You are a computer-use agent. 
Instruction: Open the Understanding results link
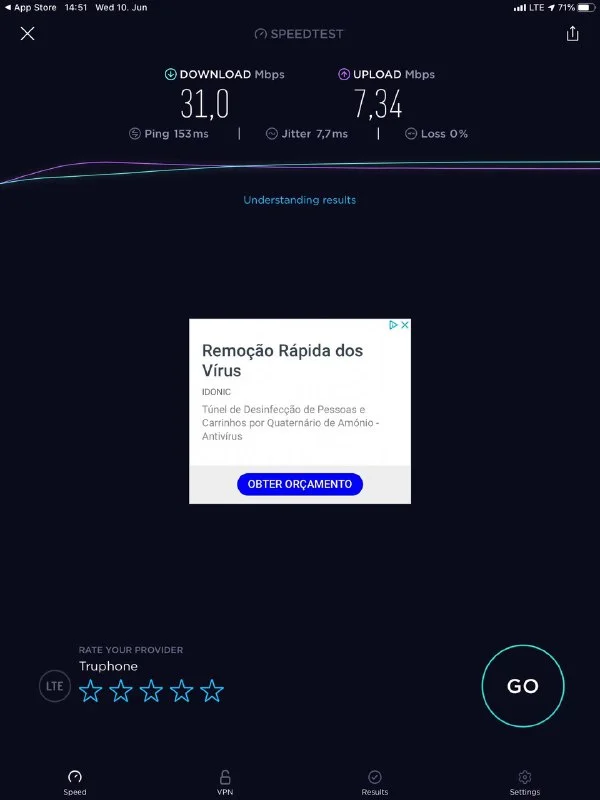point(299,200)
